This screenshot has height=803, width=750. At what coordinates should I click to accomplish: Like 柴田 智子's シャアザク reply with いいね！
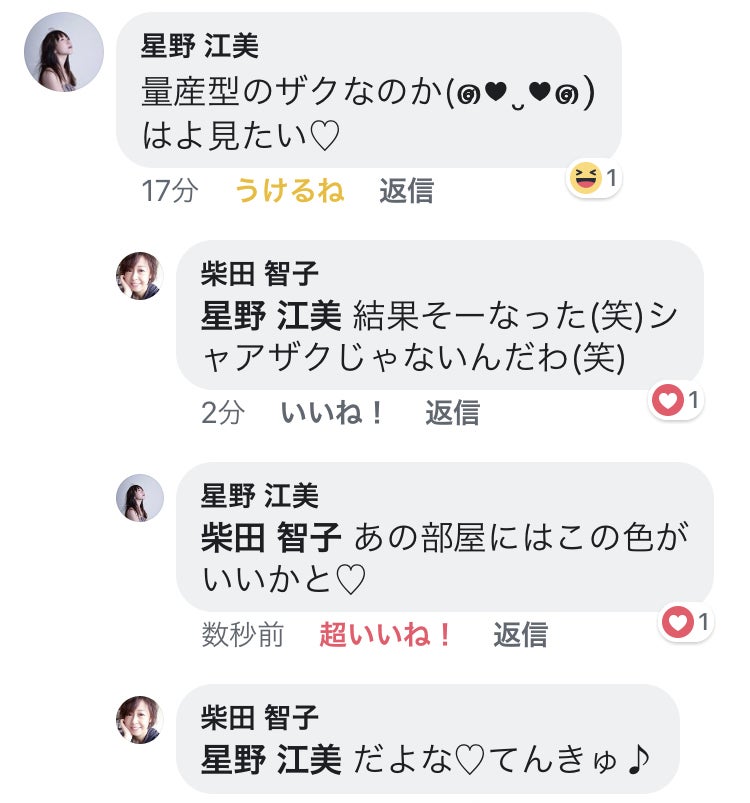pos(333,412)
